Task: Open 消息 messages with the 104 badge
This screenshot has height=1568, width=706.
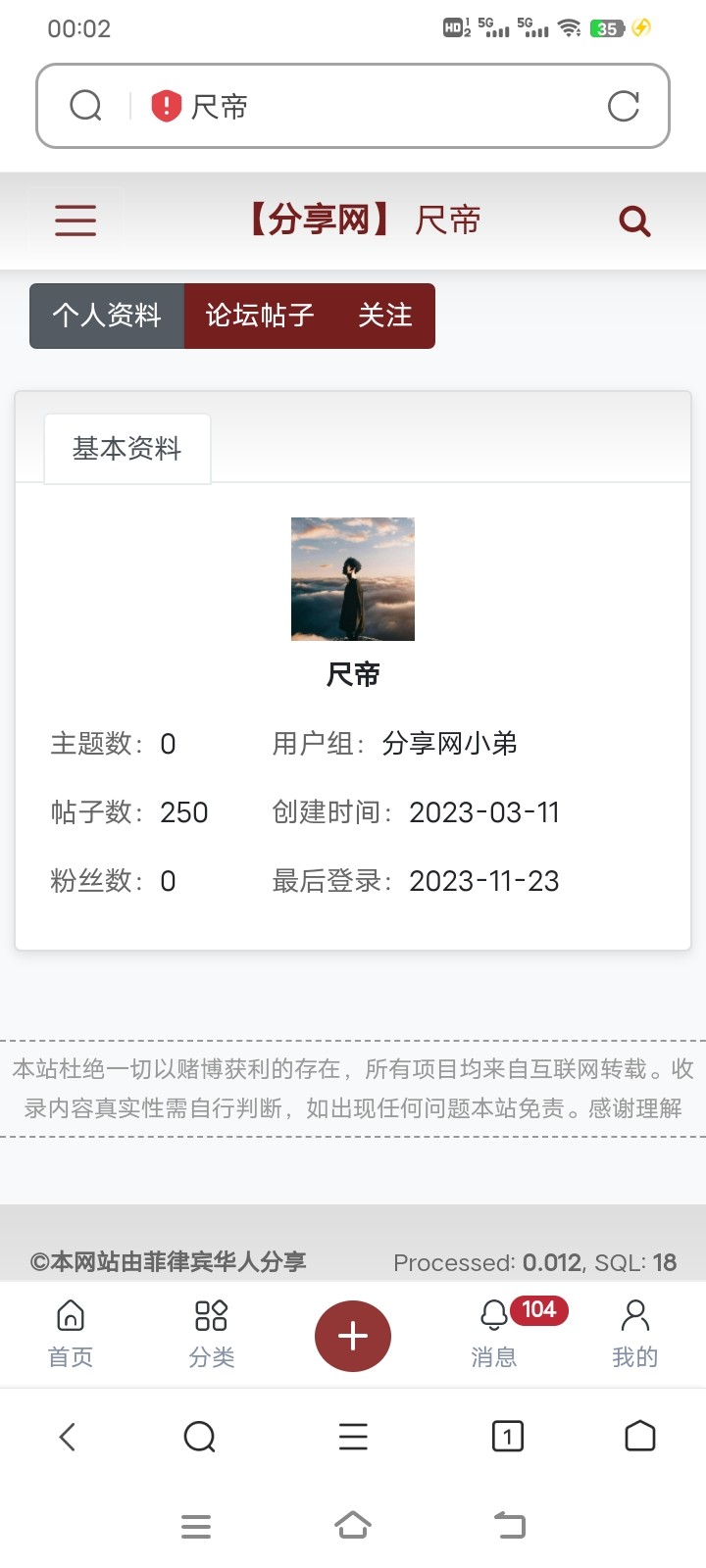Action: click(x=494, y=1333)
